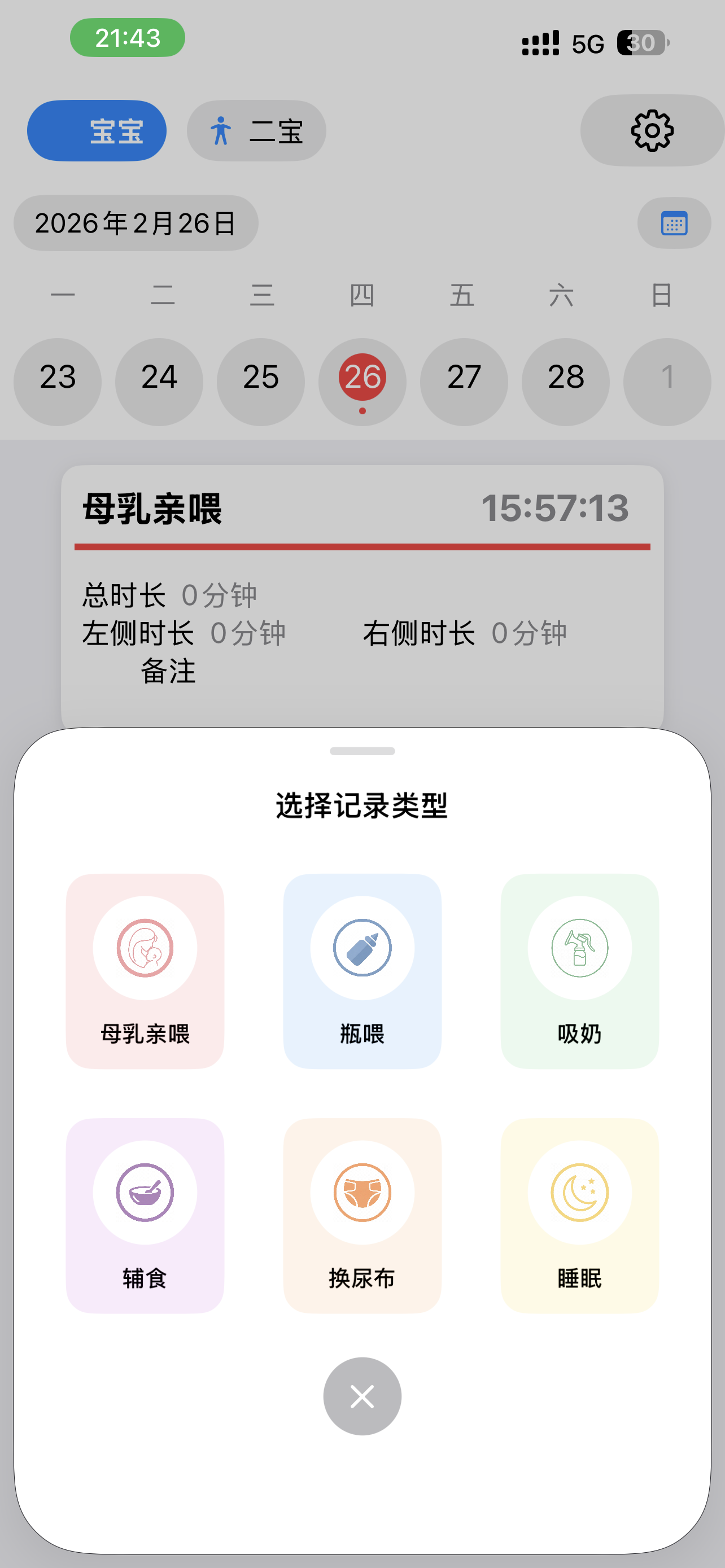Tap day 1 of next month
Viewport: 725px width, 1568px height.
coord(667,378)
